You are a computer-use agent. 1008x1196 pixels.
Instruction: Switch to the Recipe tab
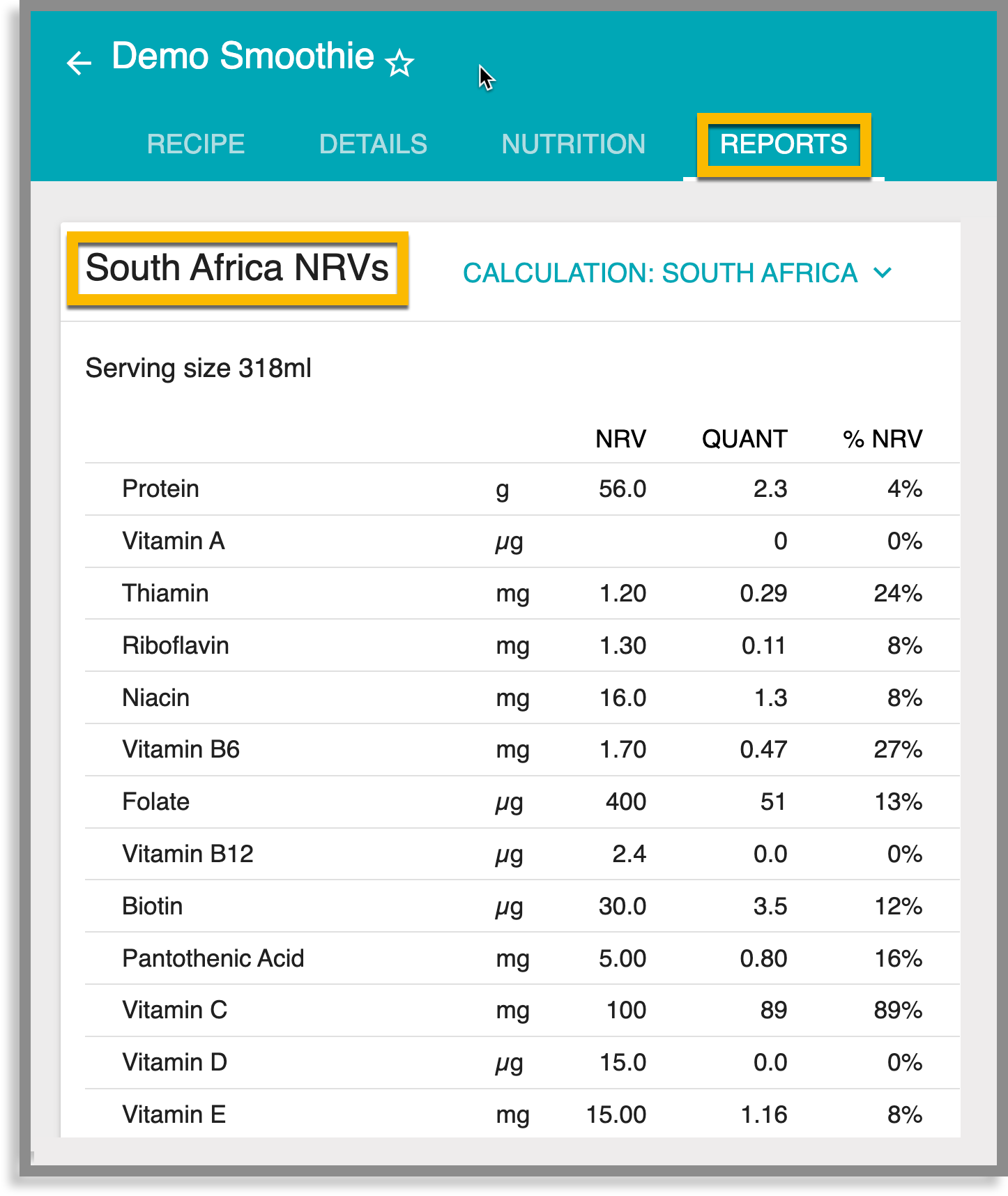pos(196,144)
